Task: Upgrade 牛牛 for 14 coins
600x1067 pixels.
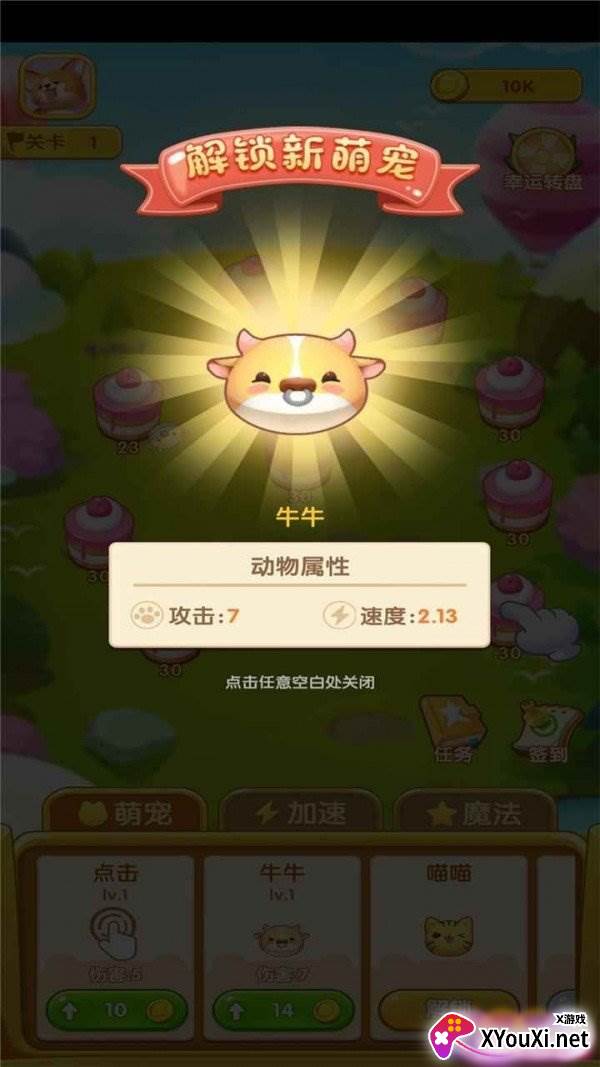Action: tap(283, 1010)
